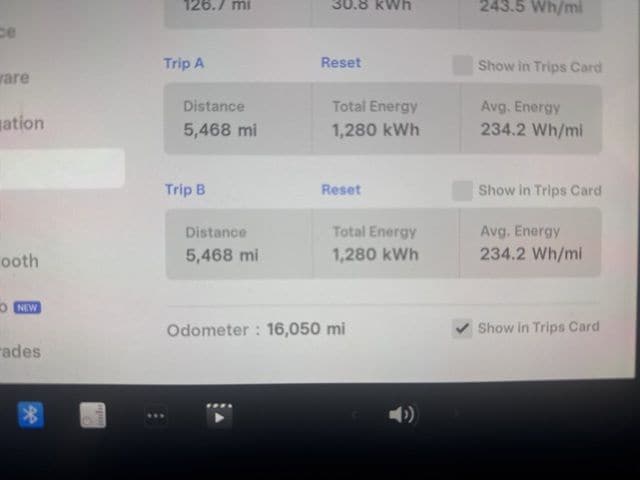Screen dimensions: 640x480
Task: Rename Trip B label
Action: [185, 190]
